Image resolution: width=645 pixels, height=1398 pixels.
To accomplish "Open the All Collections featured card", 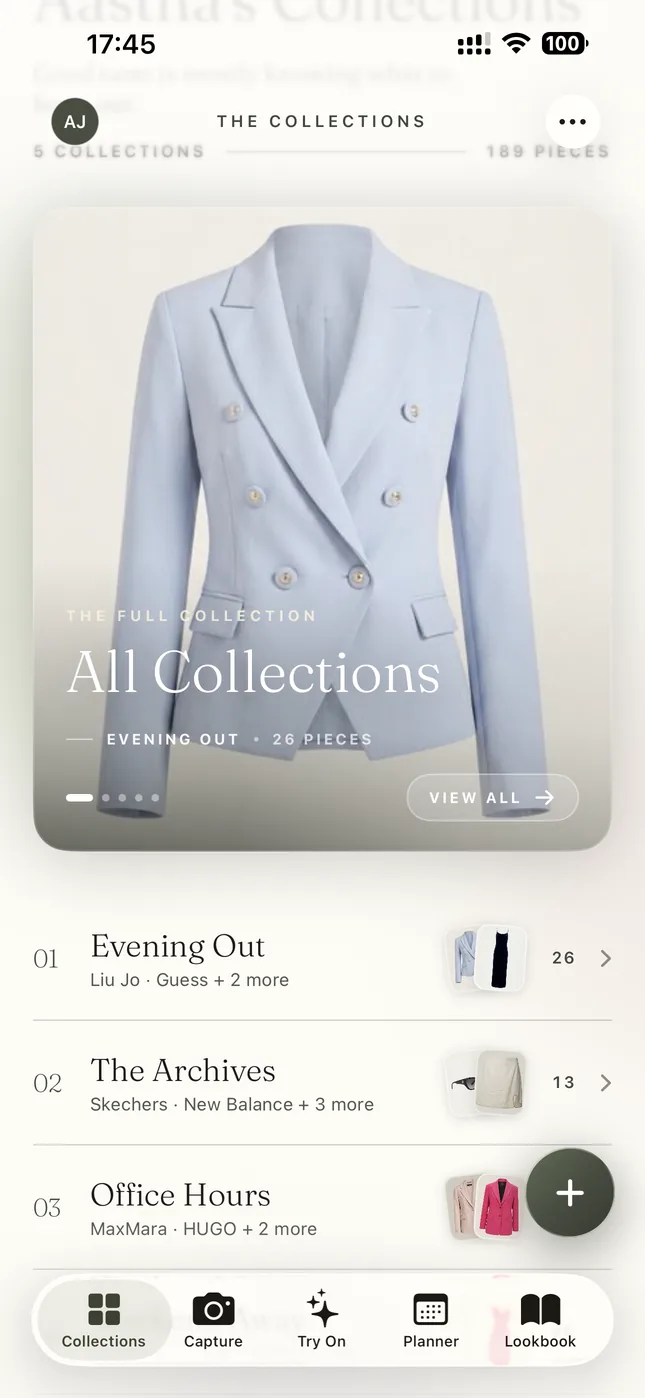I will (322, 529).
